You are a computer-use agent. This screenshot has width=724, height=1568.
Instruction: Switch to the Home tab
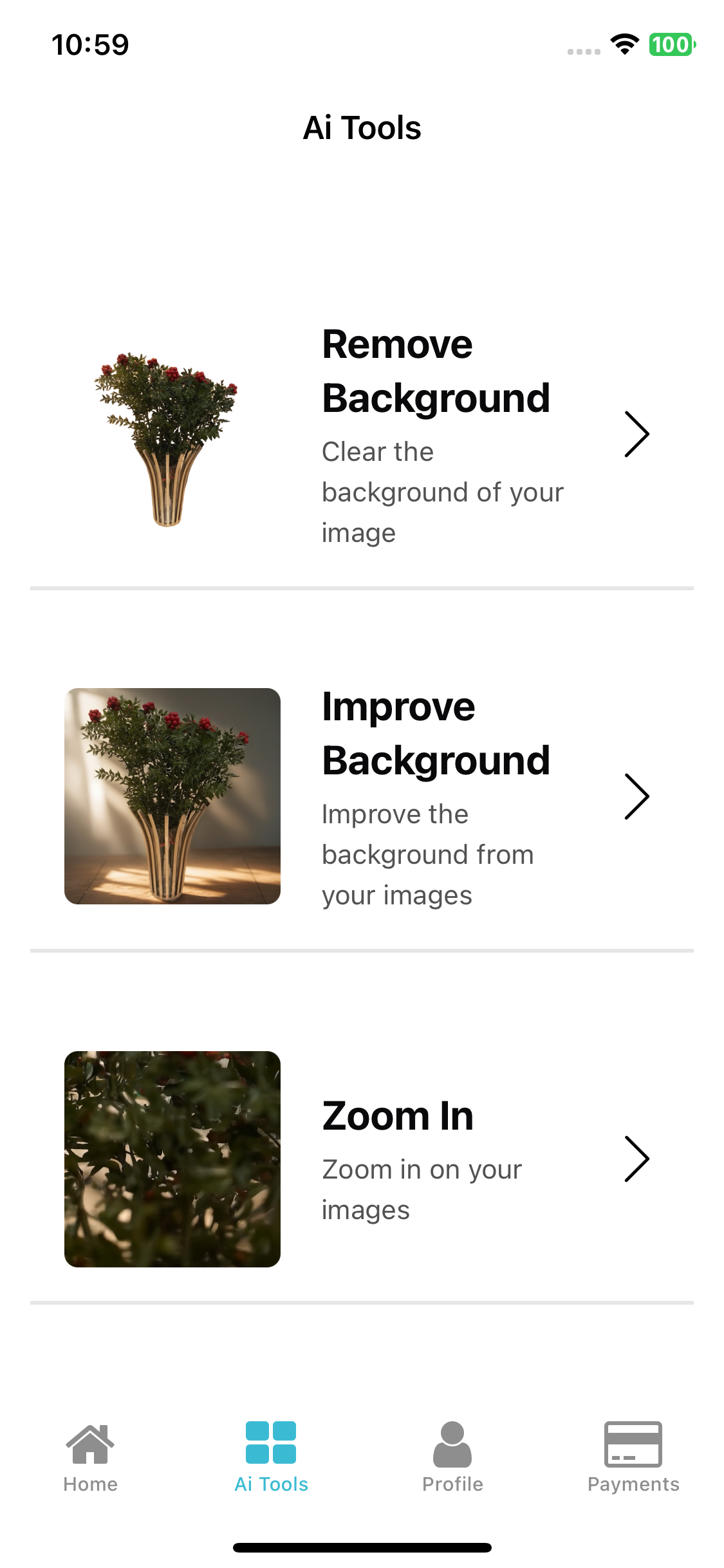[90, 1457]
